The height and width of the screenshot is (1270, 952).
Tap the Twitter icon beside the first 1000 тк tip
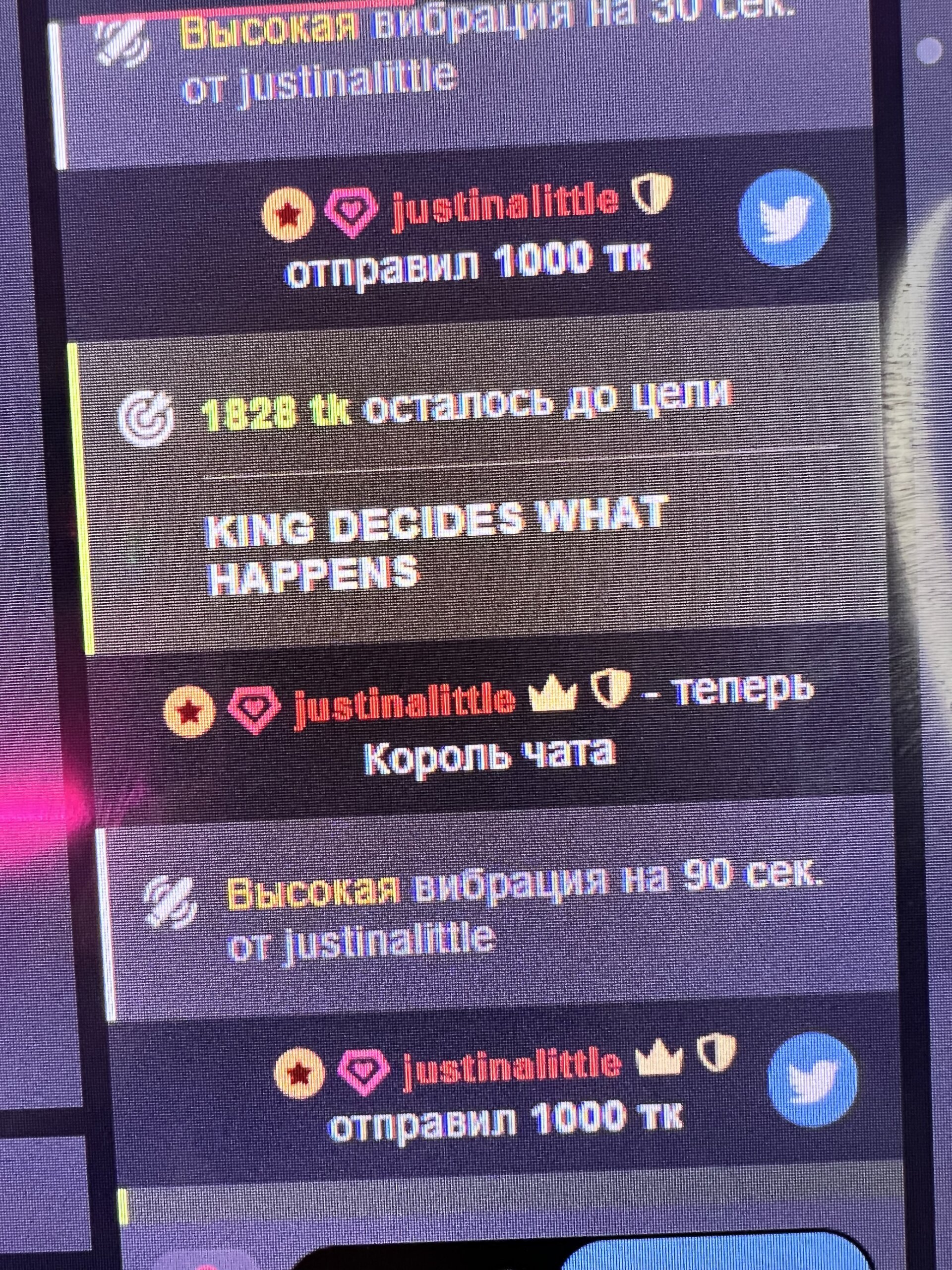pos(784,218)
